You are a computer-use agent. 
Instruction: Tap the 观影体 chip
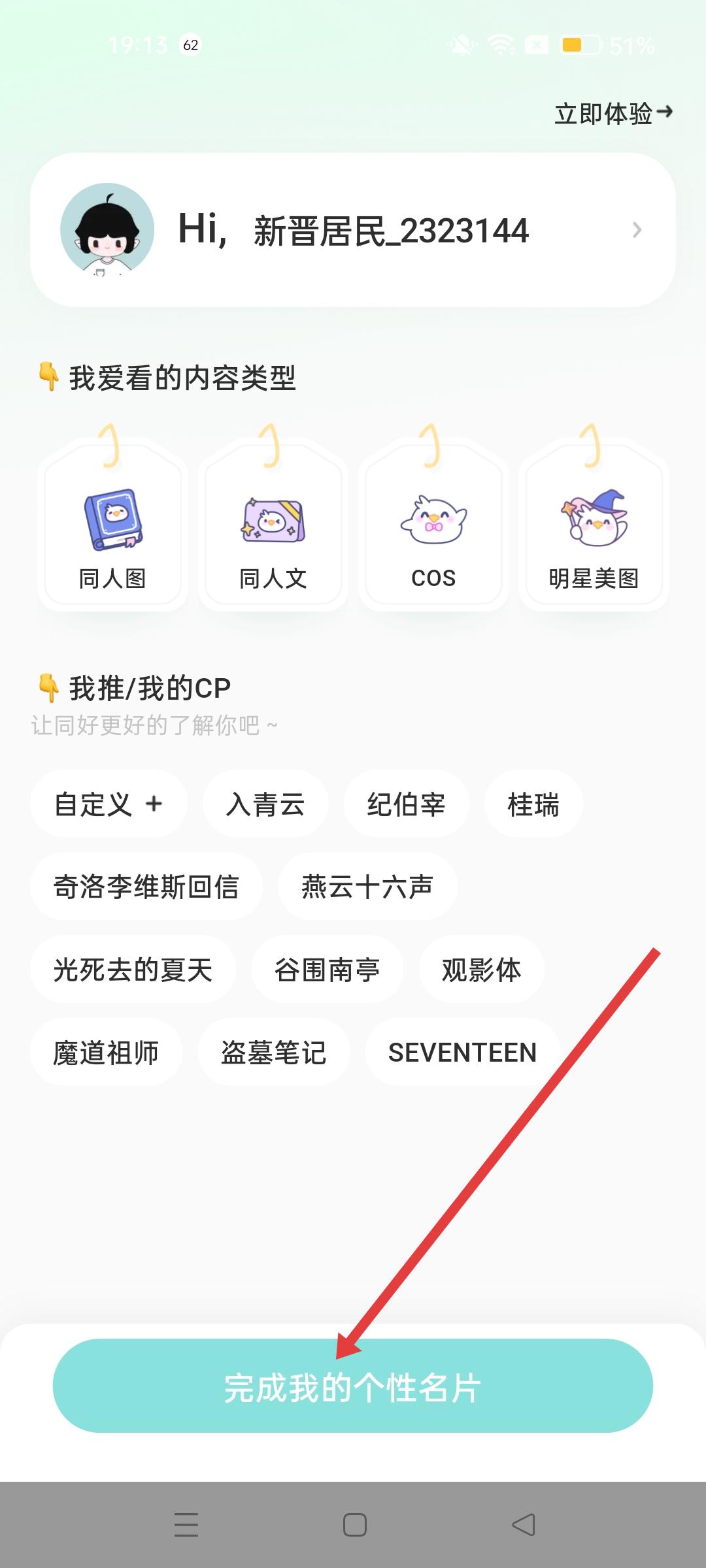pyautogui.click(x=481, y=970)
